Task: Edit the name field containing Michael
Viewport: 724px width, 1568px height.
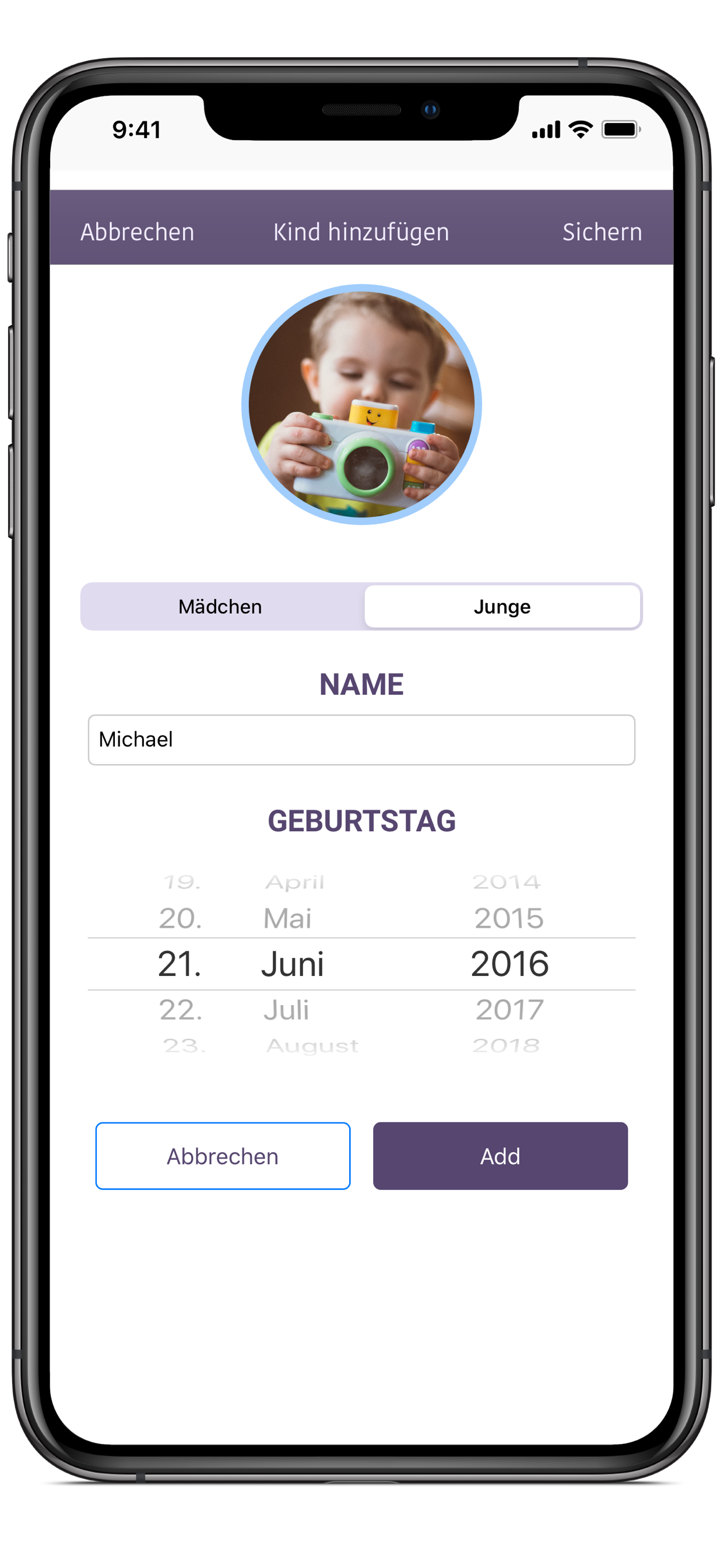Action: (361, 740)
